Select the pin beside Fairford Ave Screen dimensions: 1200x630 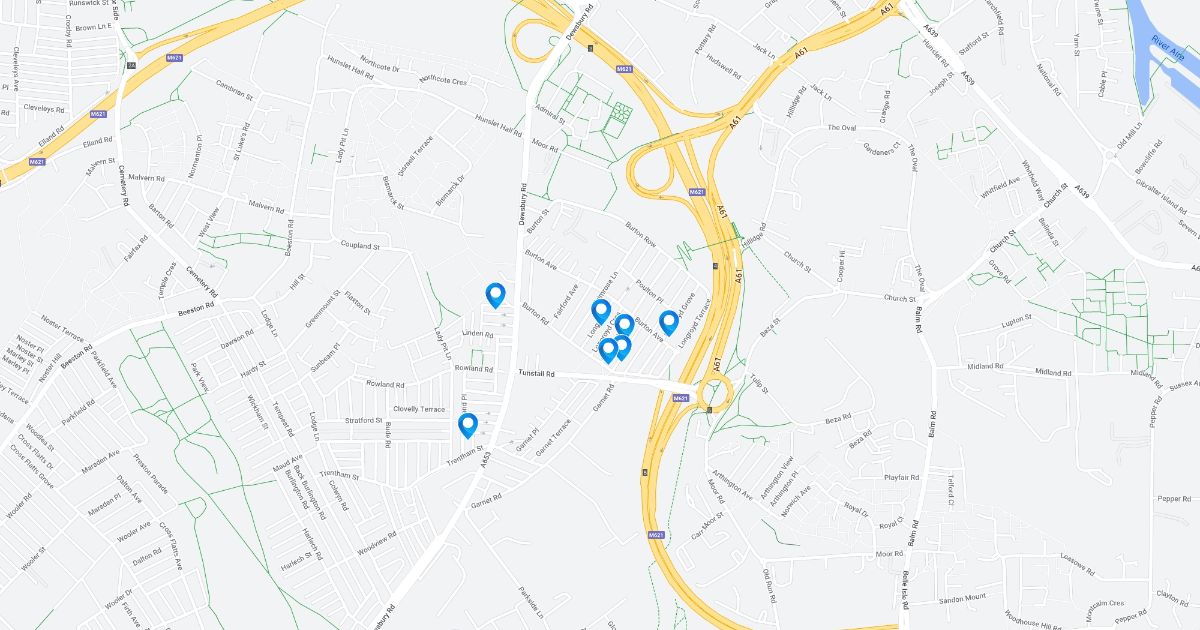click(x=600, y=311)
